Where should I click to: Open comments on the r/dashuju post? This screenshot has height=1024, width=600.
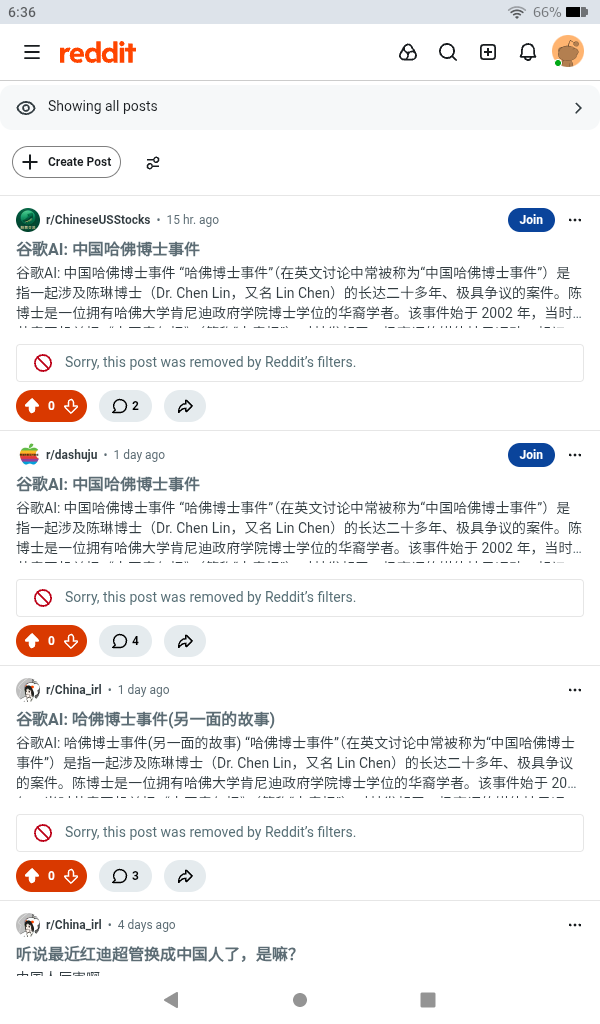point(126,641)
